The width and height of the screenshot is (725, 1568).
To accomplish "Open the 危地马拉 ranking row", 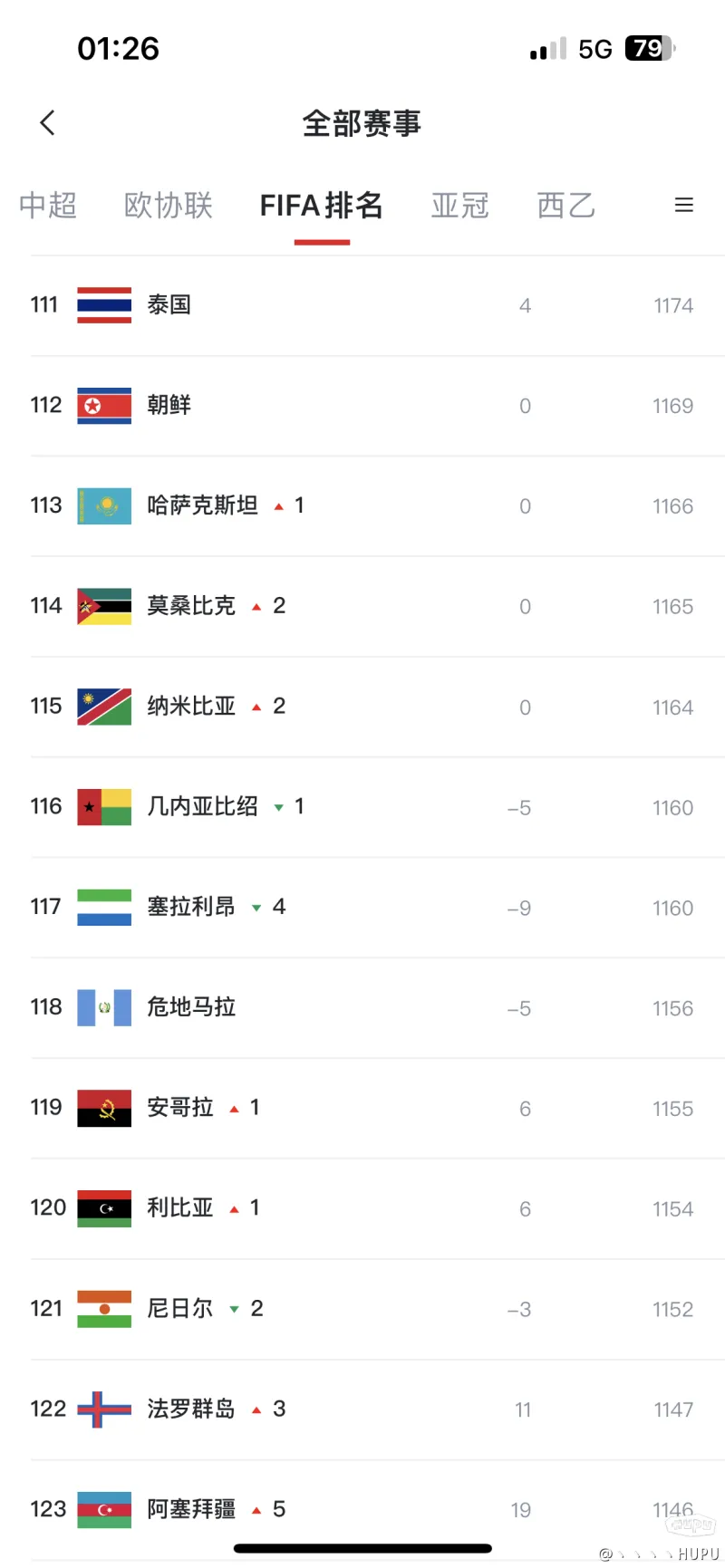I will click(x=377, y=1008).
